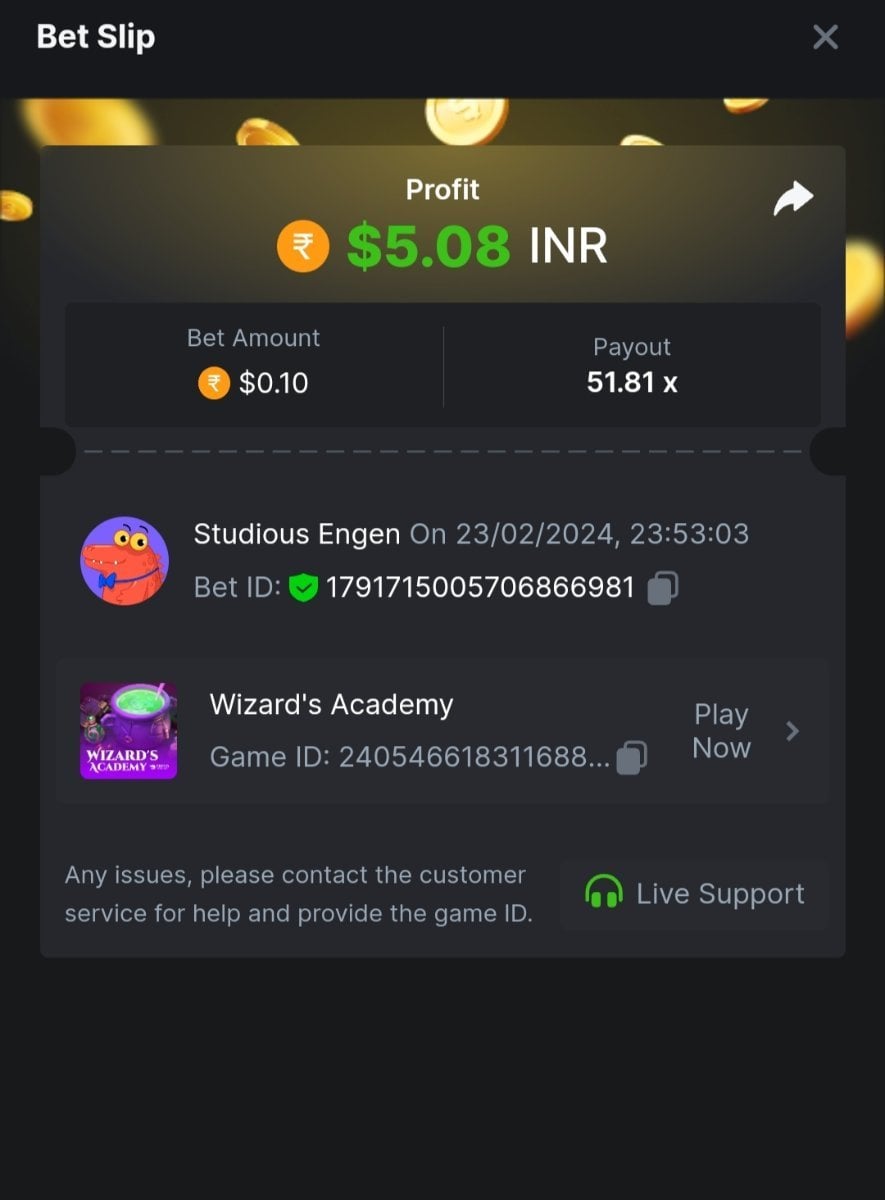Open Studious Engen's profile avatar
Image resolution: width=885 pixels, height=1200 pixels.
124,561
